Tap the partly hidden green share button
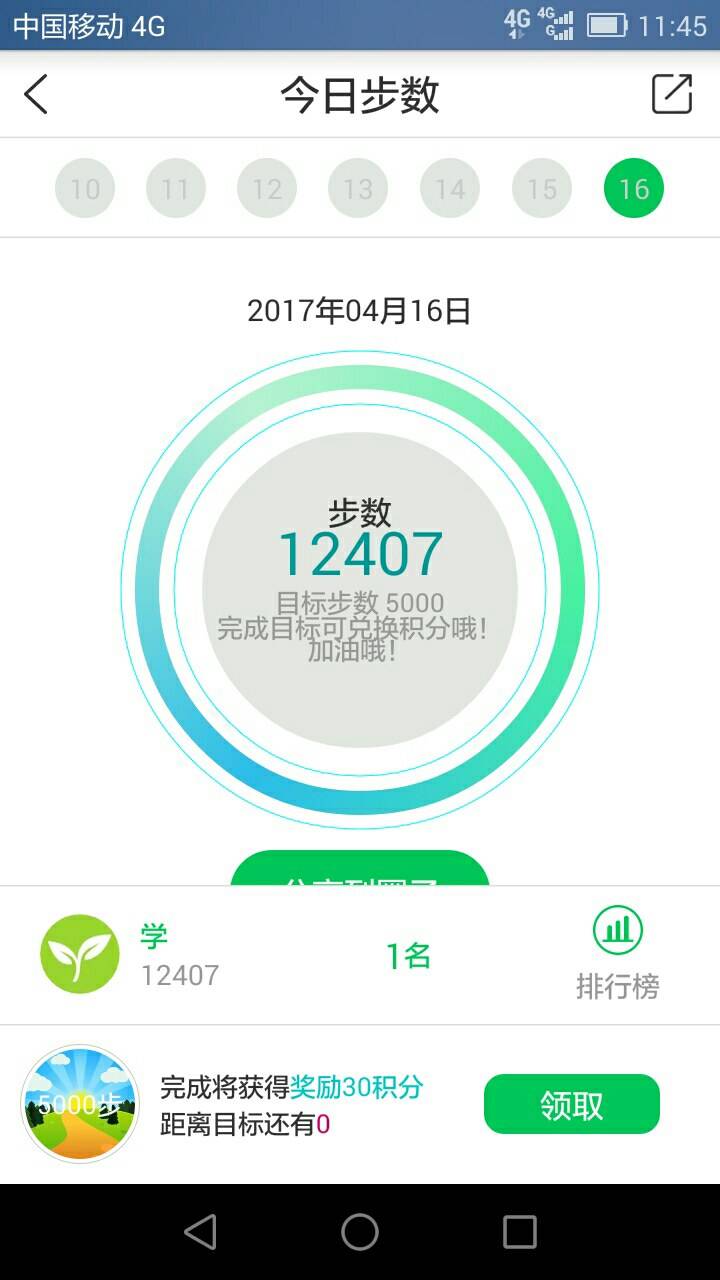Screen dimensions: 720x1280 click(360, 870)
